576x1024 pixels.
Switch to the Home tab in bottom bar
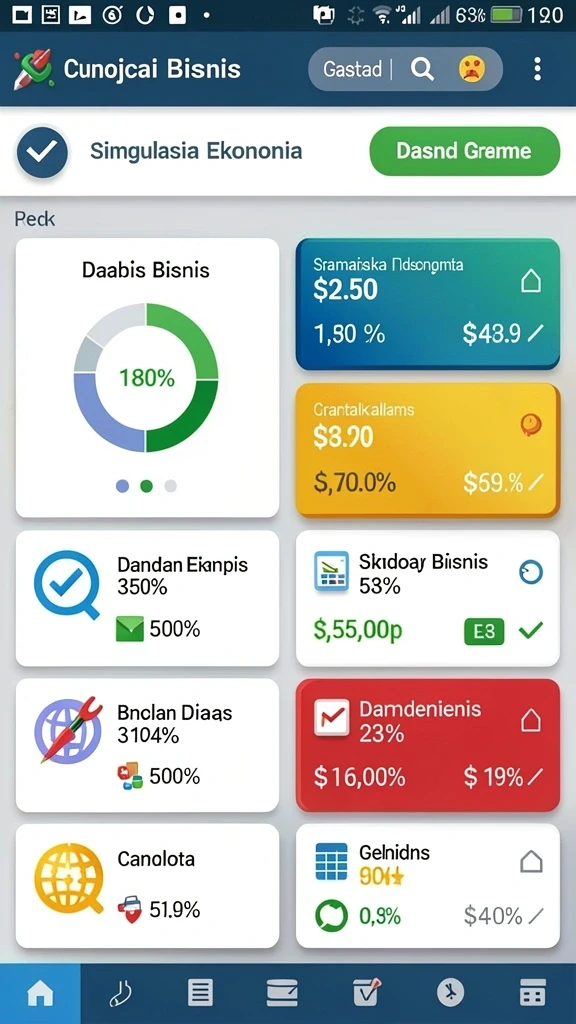point(40,993)
